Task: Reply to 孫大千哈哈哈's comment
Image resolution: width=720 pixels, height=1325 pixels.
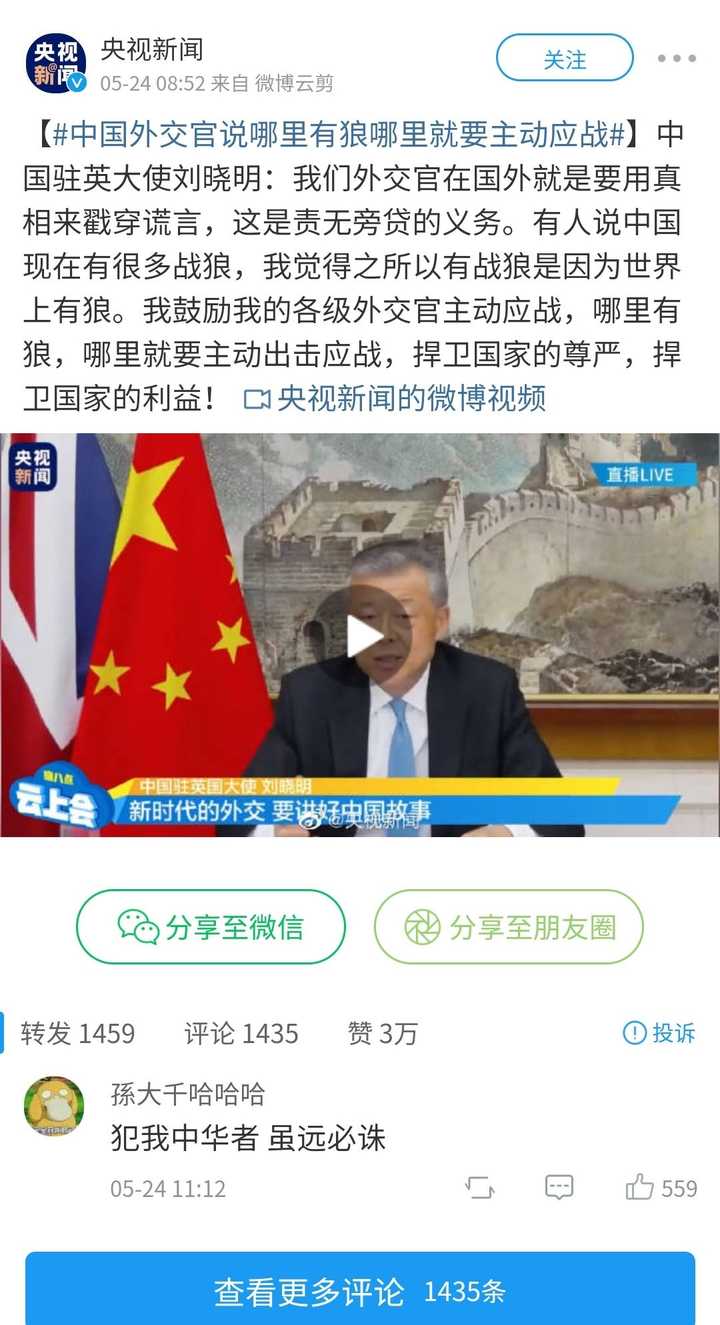Action: tap(559, 1188)
